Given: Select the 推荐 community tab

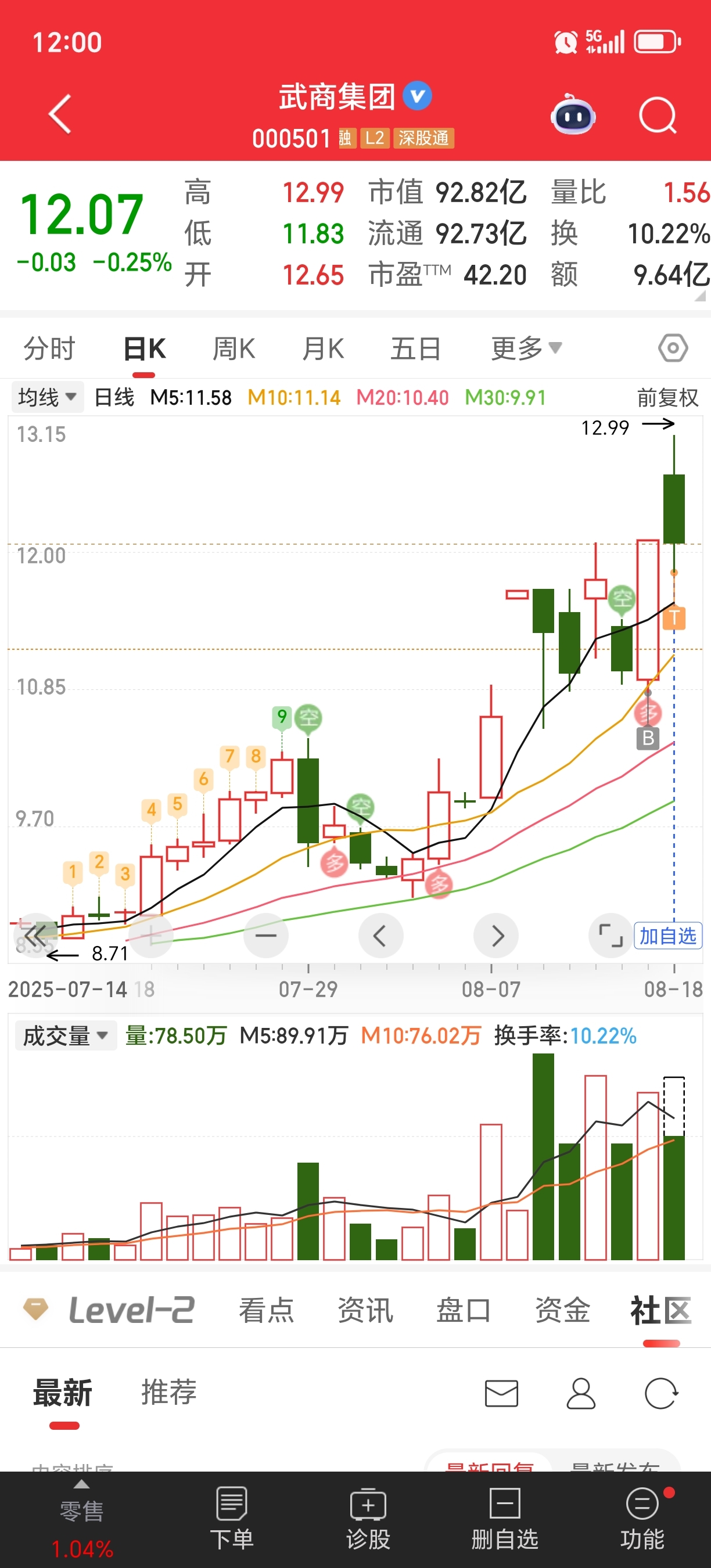Looking at the screenshot, I should (169, 1392).
